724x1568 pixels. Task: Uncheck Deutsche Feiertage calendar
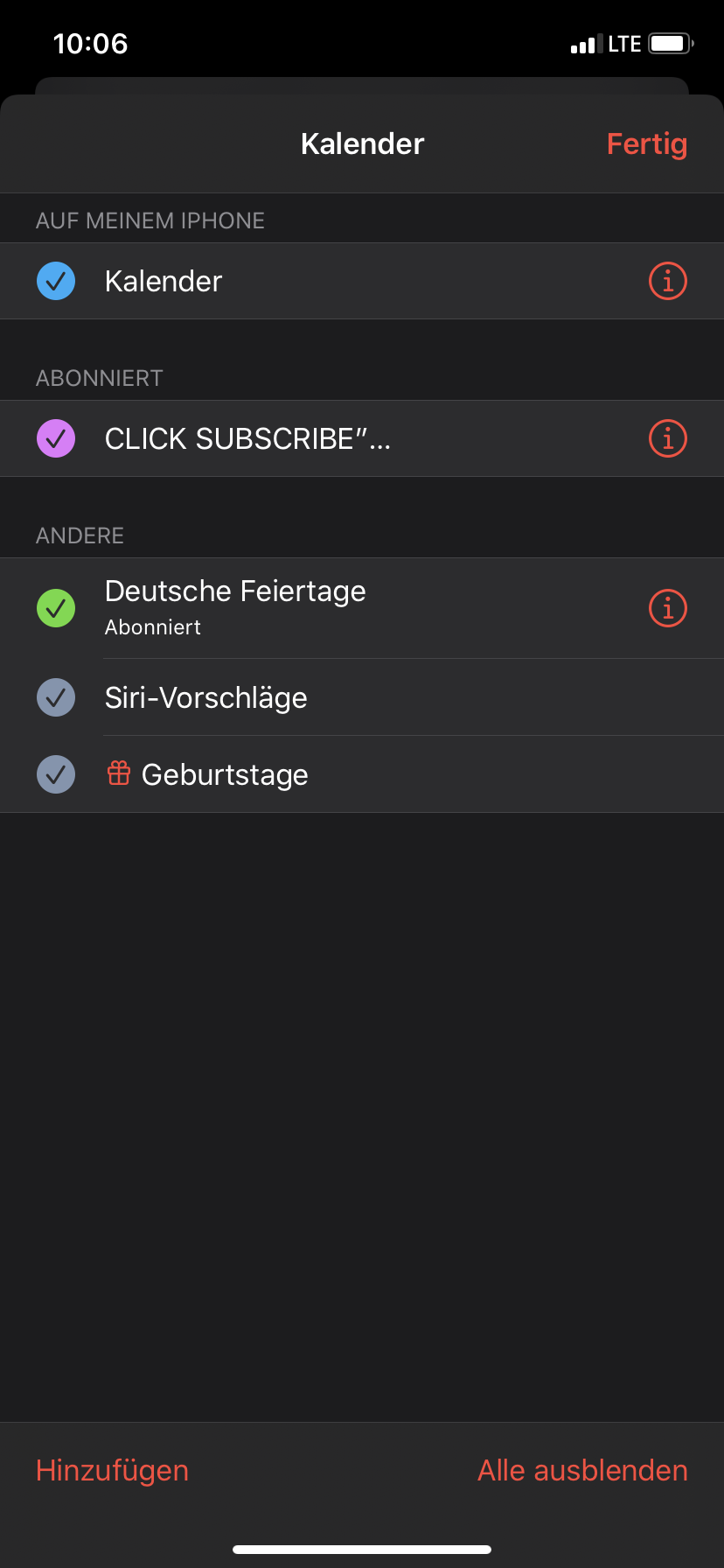[x=56, y=608]
